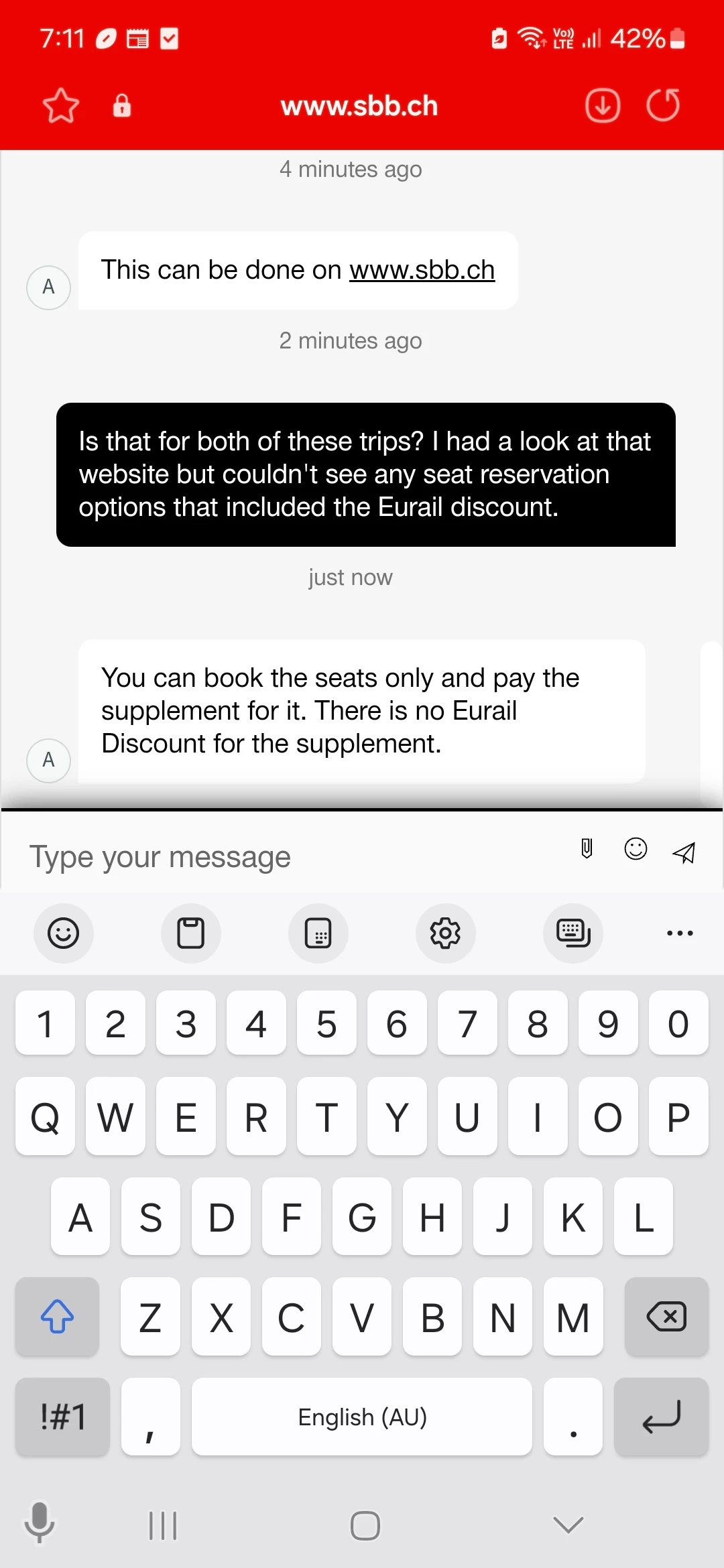Open keyboard emoji panel
724x1568 pixels.
[64, 933]
